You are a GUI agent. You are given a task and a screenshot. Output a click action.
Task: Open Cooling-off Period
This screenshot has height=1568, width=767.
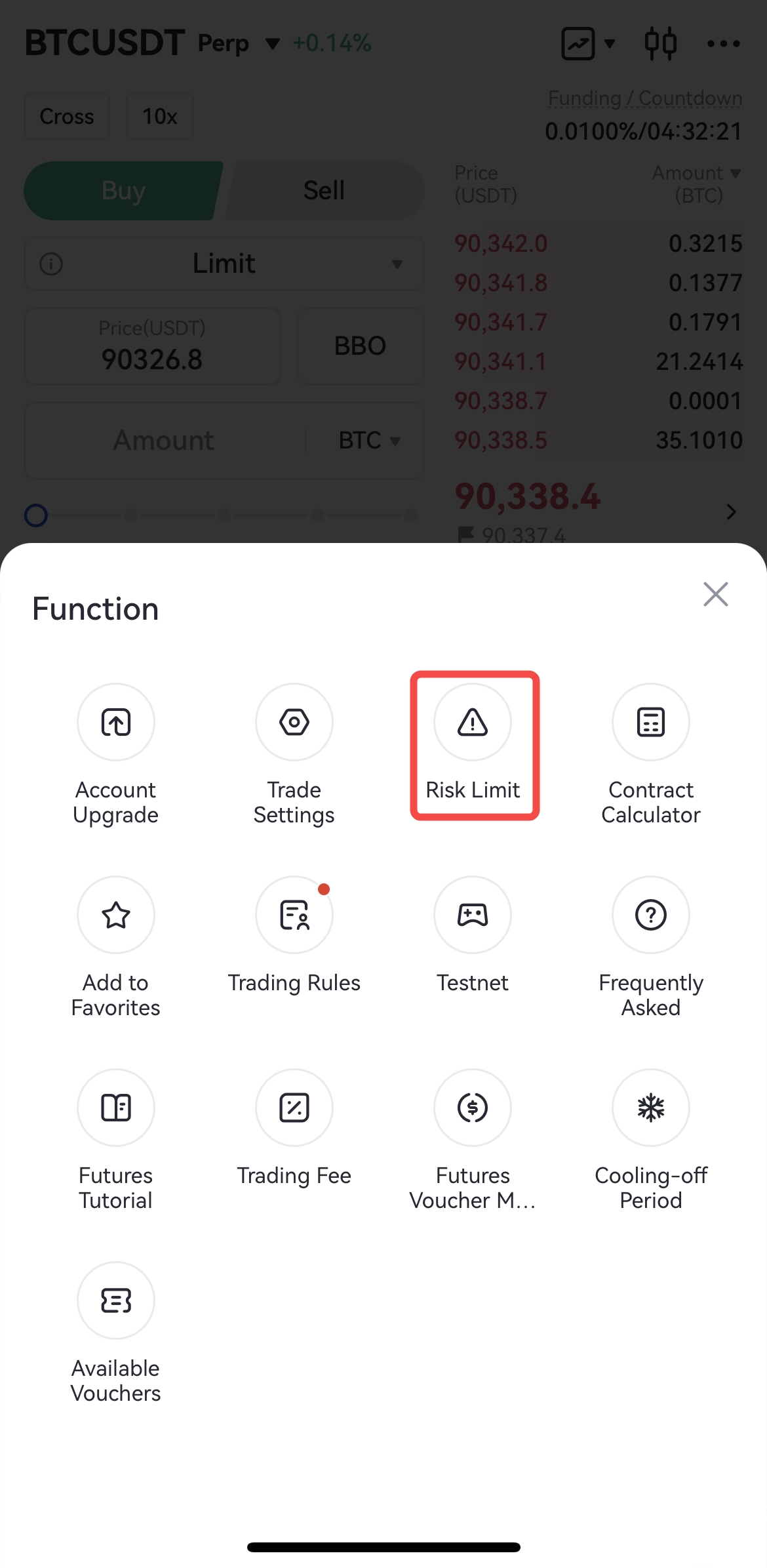[x=651, y=1108]
